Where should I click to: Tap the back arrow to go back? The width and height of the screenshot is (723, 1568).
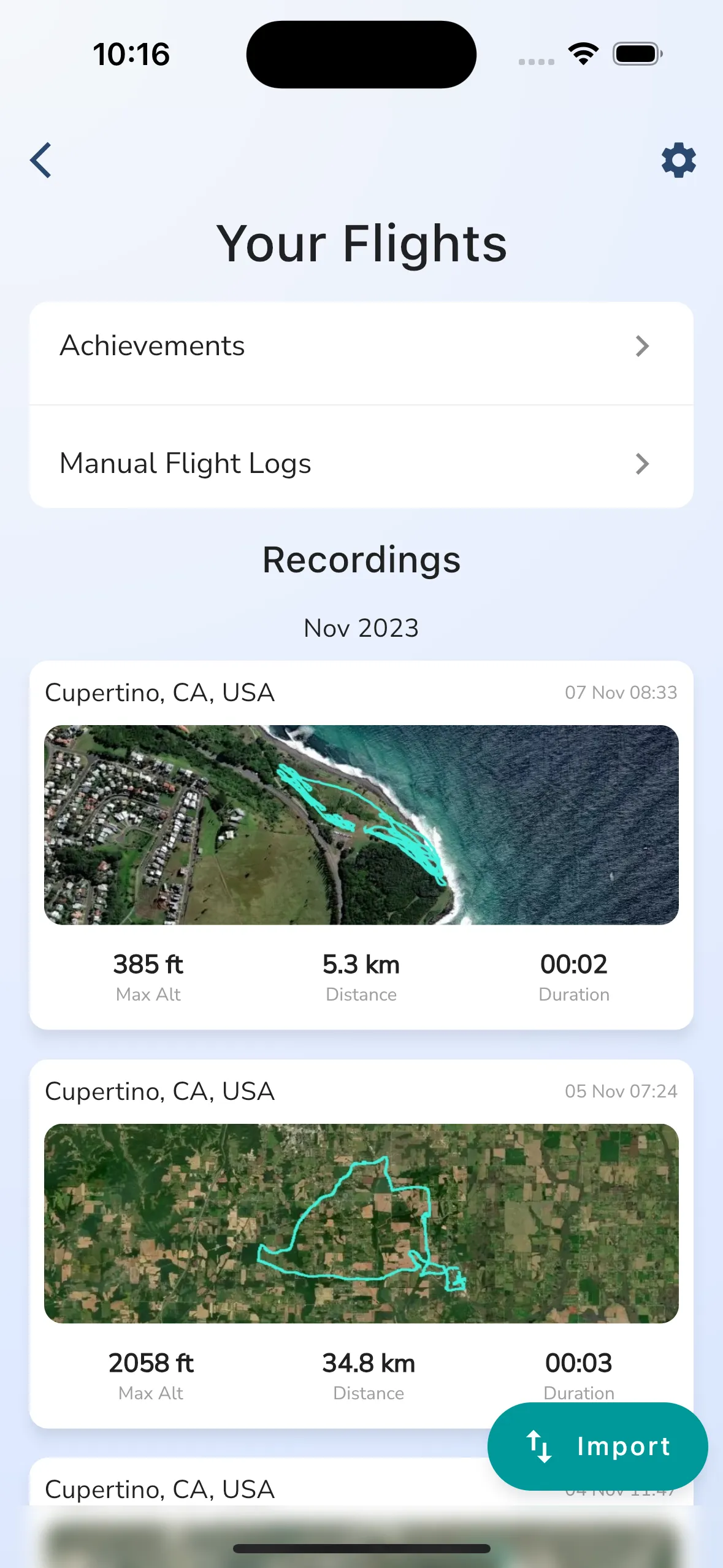pos(40,160)
